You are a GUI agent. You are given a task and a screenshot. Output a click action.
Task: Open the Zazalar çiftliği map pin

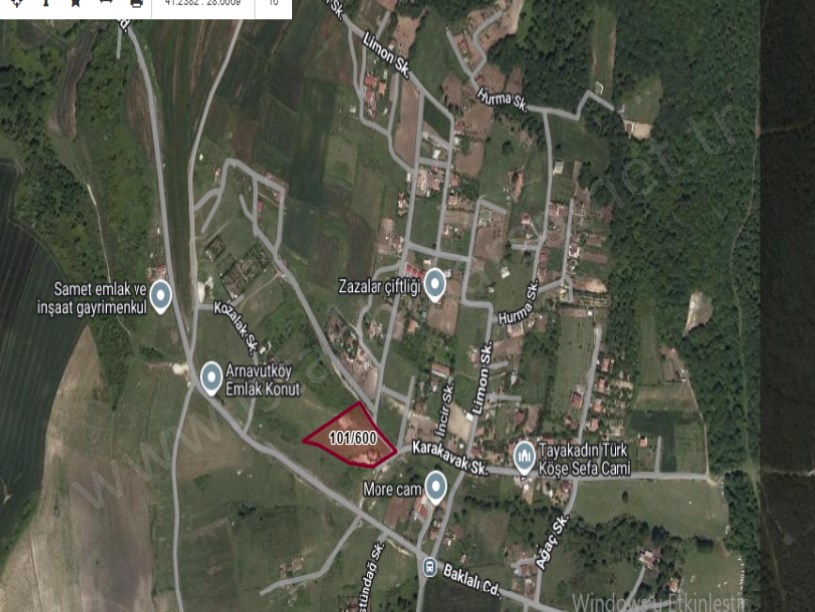434,285
